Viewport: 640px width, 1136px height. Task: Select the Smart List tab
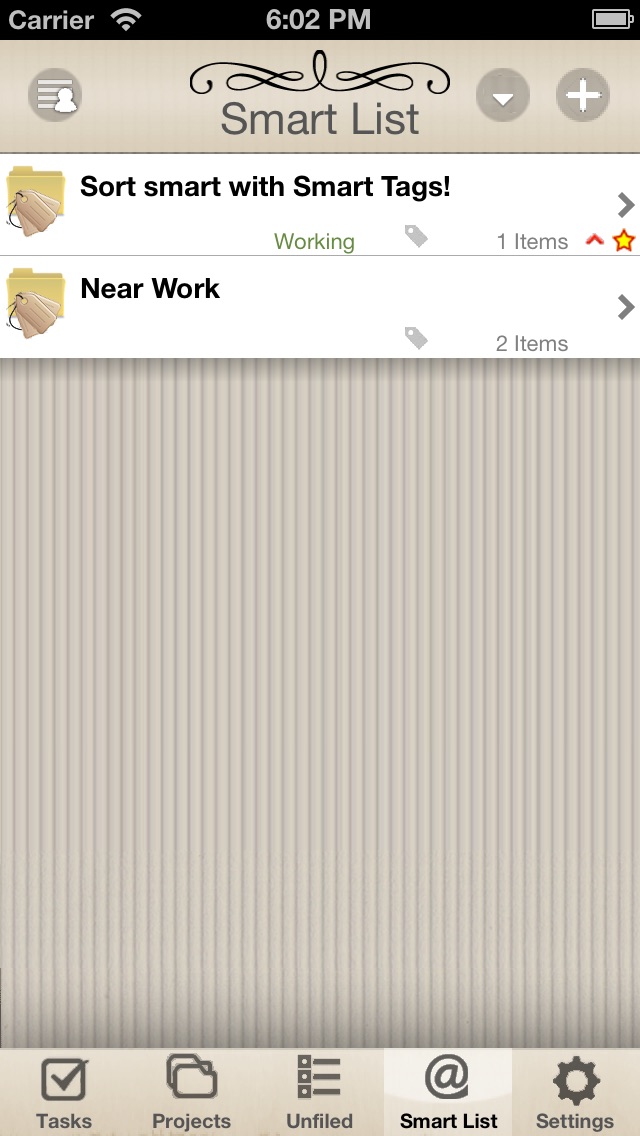(x=448, y=1093)
